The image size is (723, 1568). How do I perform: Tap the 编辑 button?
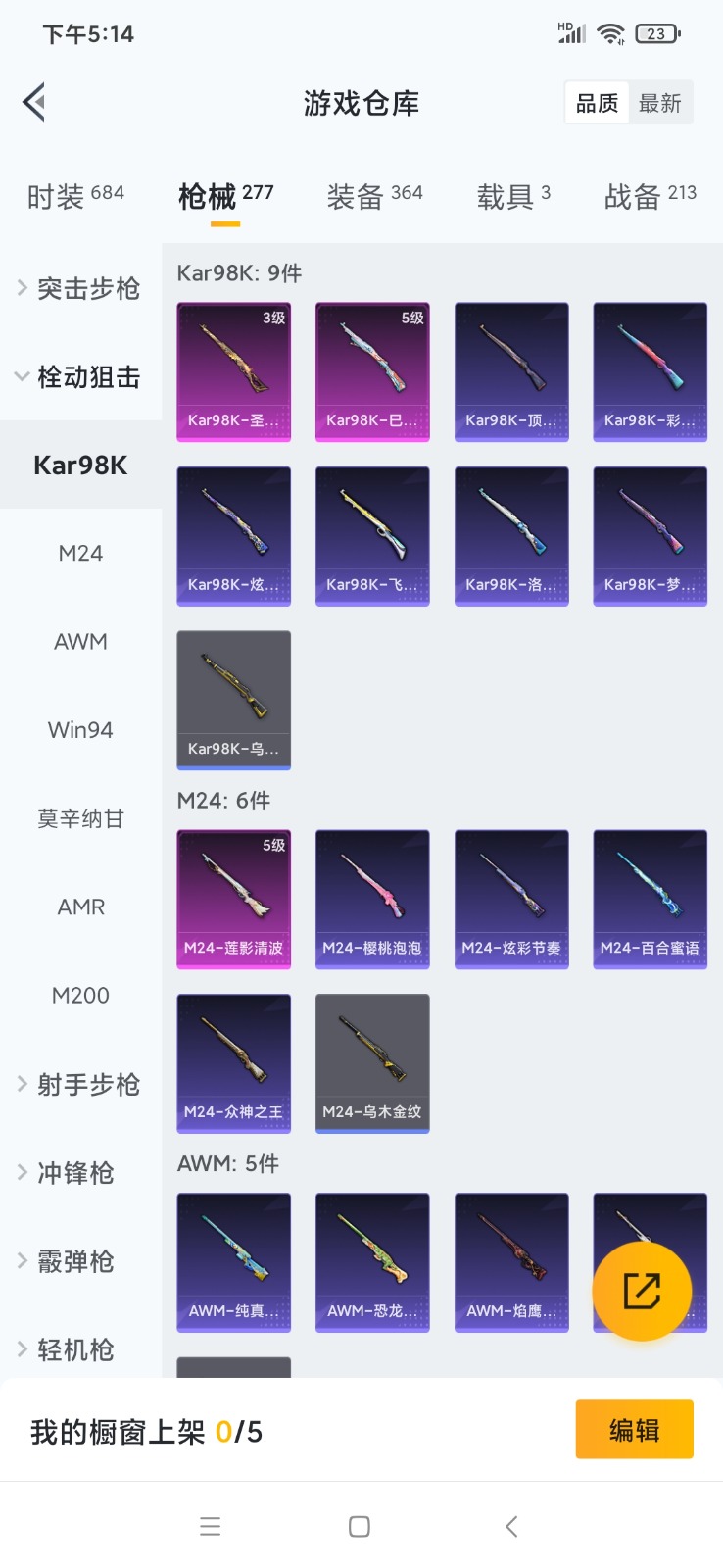pos(634,1430)
